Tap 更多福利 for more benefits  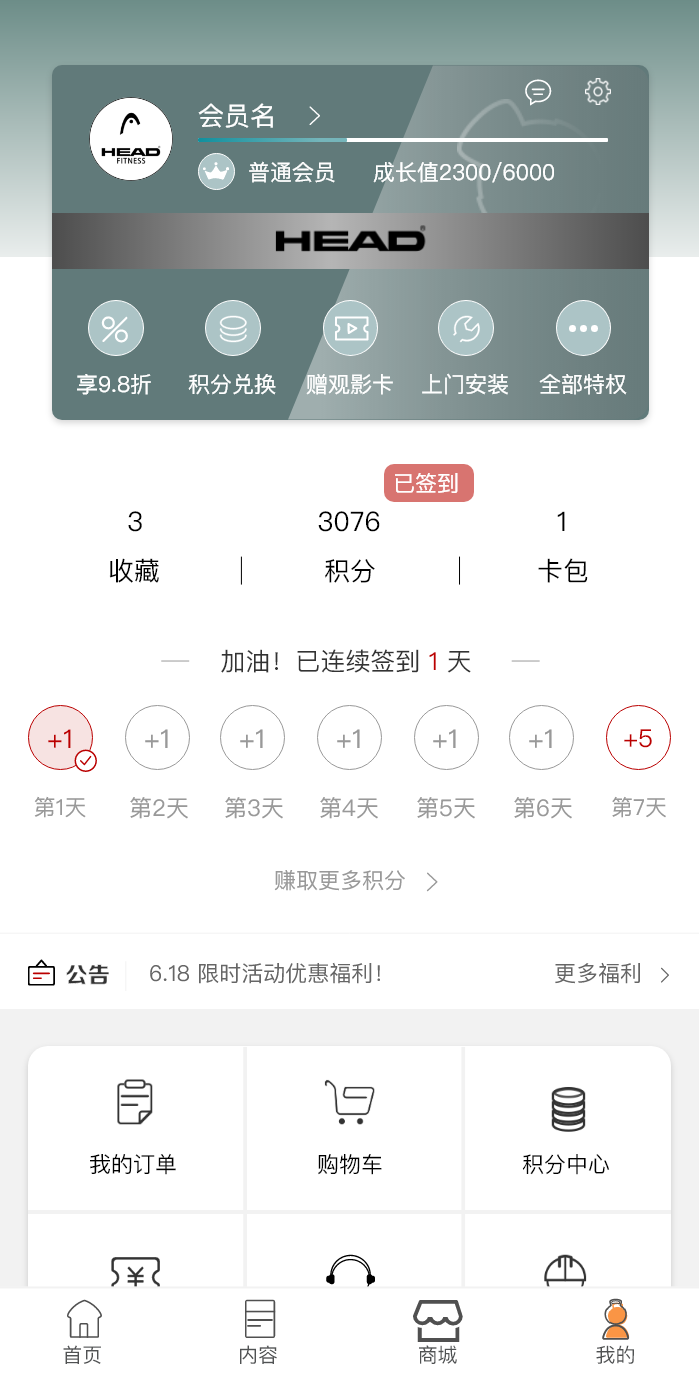612,974
